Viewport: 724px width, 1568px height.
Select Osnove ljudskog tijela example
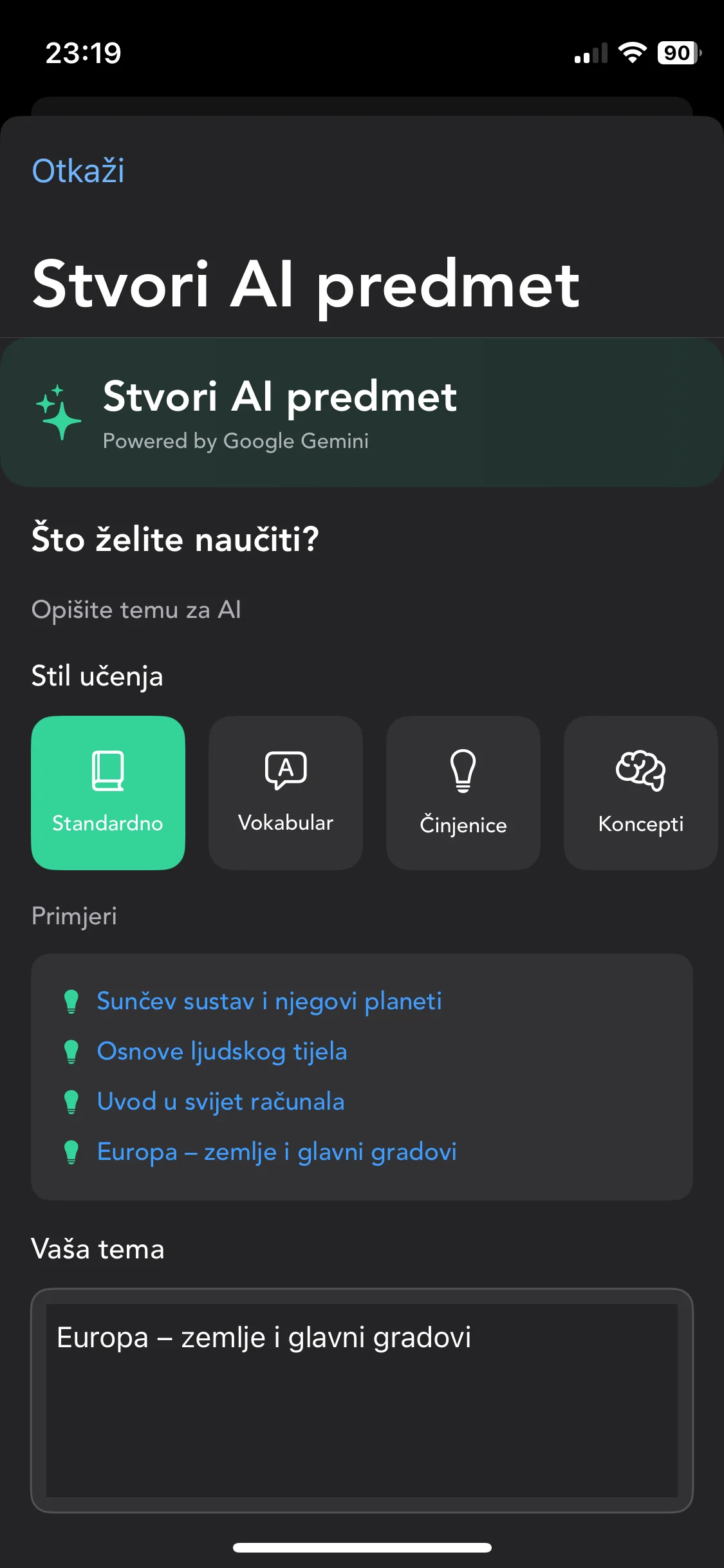[221, 1051]
